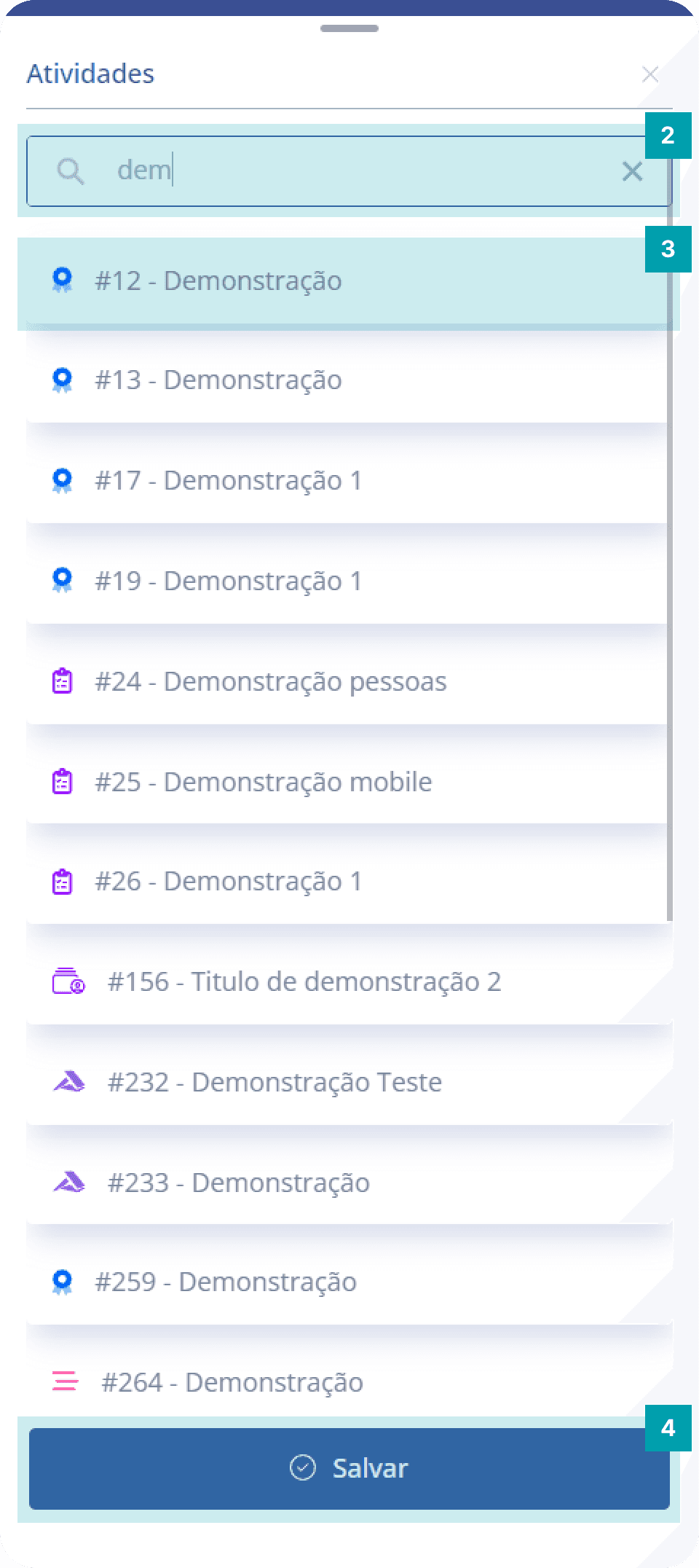
Task: Select the clipboard icon next to #24 - Demonstração pessoas
Action: (x=64, y=681)
